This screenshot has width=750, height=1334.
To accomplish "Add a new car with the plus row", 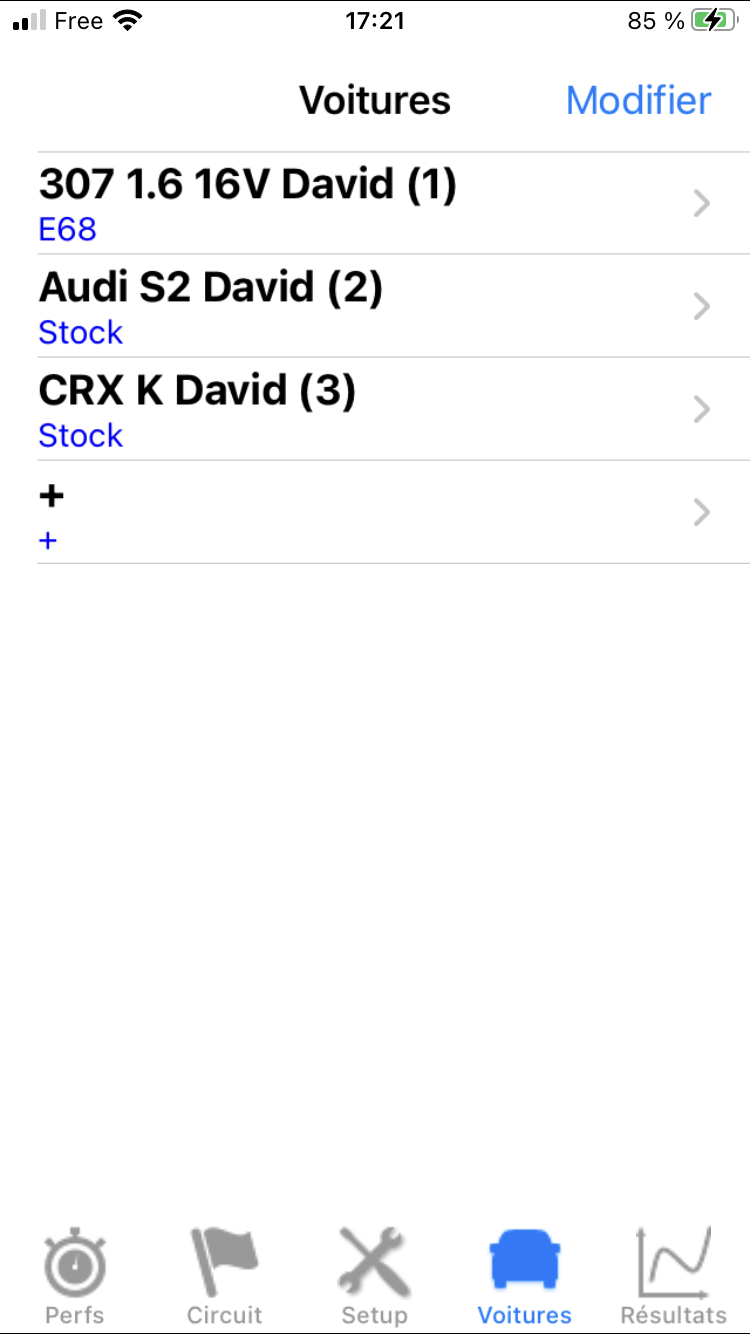I will (375, 512).
